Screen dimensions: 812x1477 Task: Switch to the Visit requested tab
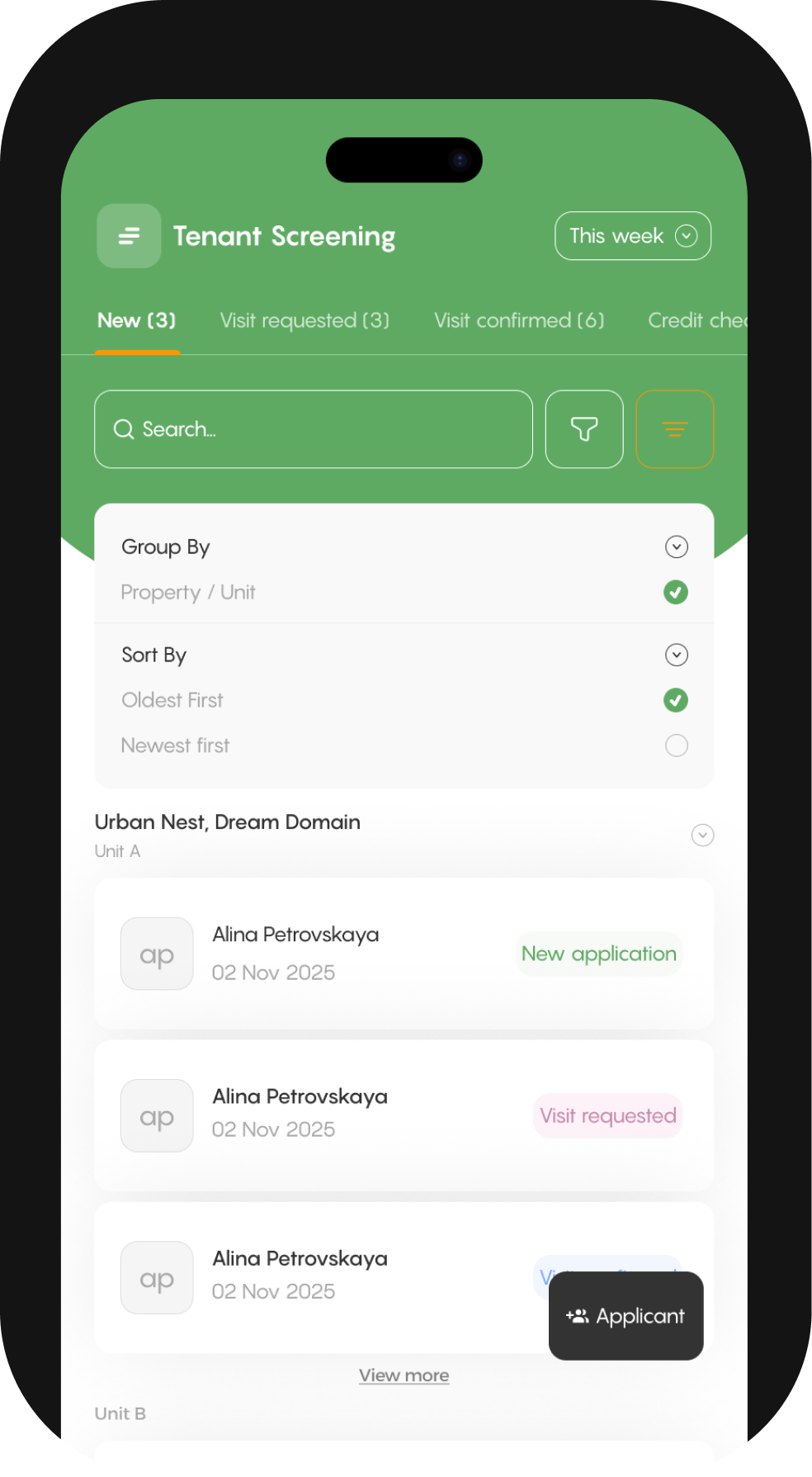pyautogui.click(x=304, y=320)
